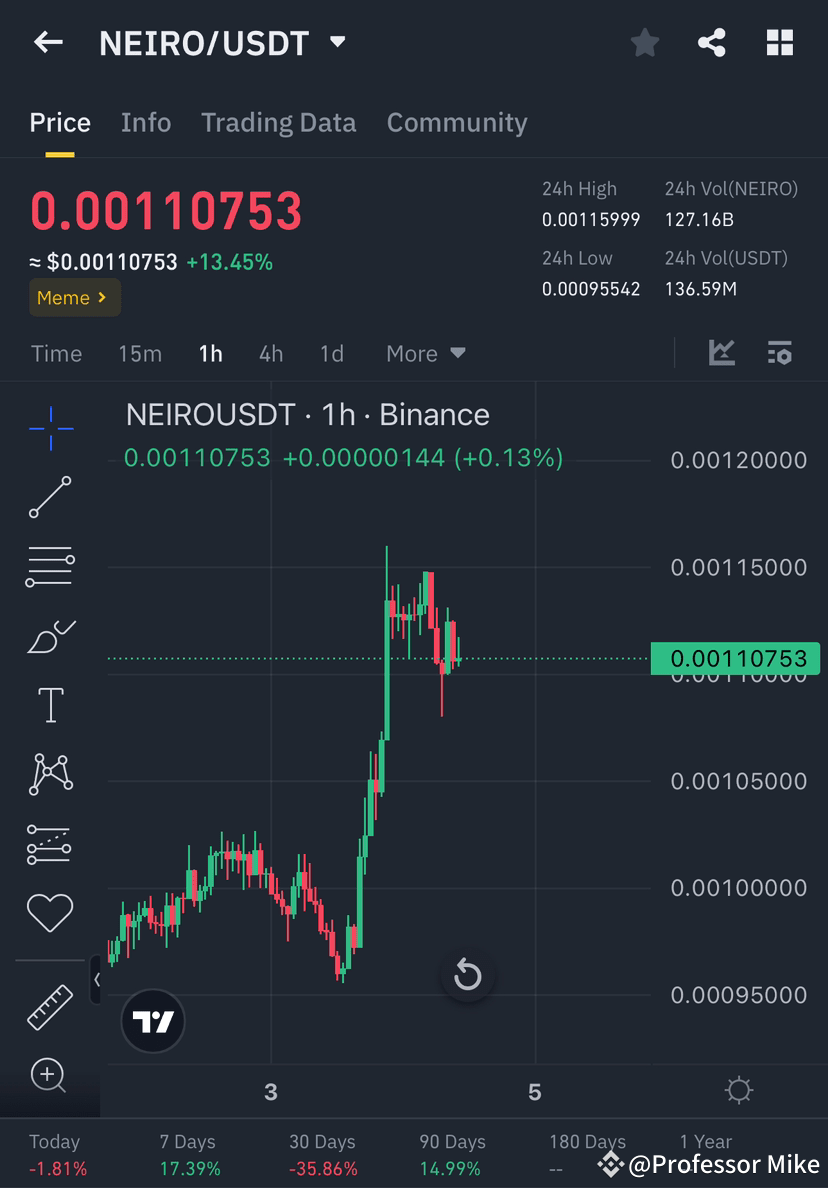The image size is (828, 1188).
Task: Select the brush drawing tool
Action: tap(50, 637)
